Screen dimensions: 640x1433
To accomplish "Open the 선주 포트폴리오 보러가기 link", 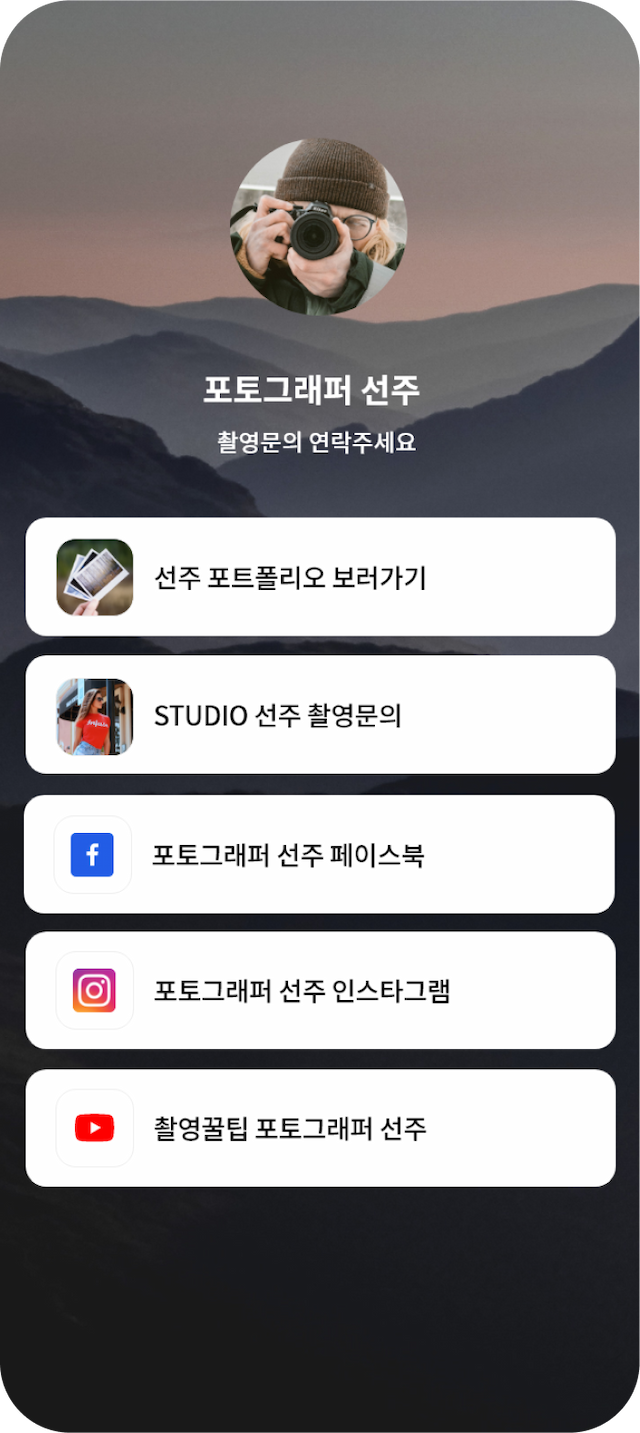I will tap(320, 577).
